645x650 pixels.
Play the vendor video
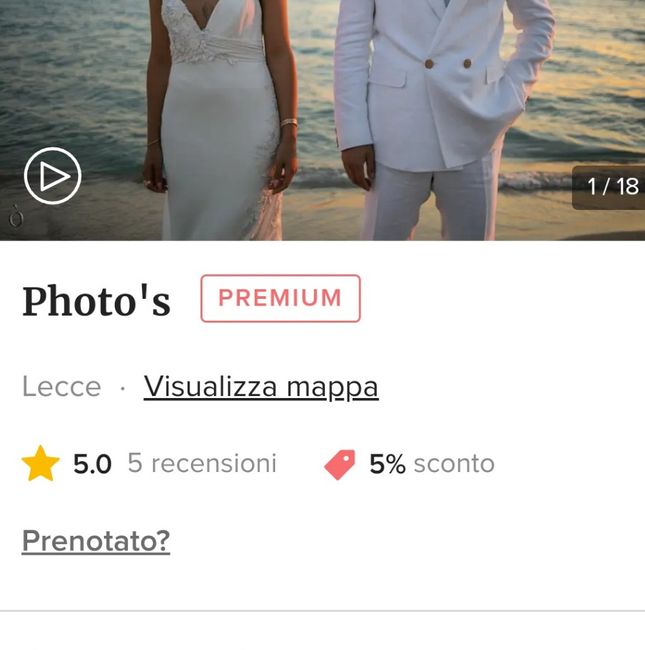tap(52, 176)
